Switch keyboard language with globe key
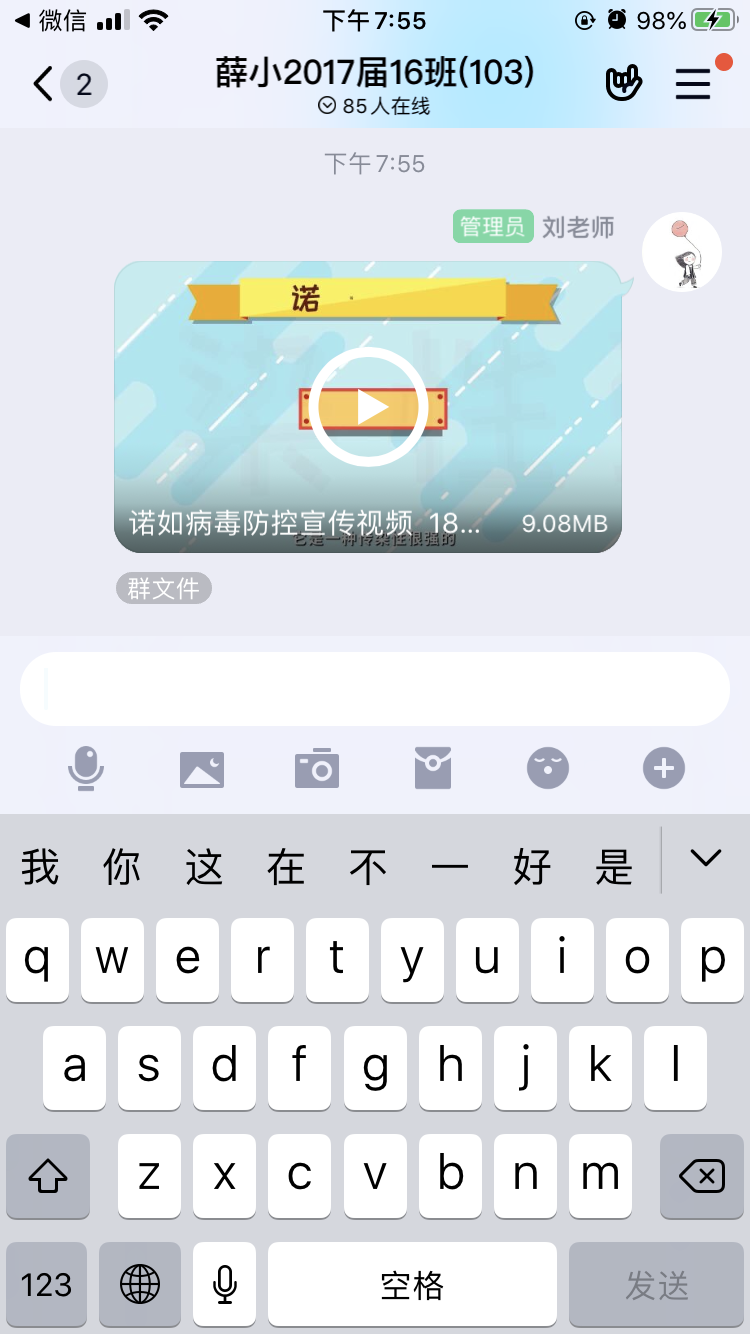 click(x=140, y=1284)
